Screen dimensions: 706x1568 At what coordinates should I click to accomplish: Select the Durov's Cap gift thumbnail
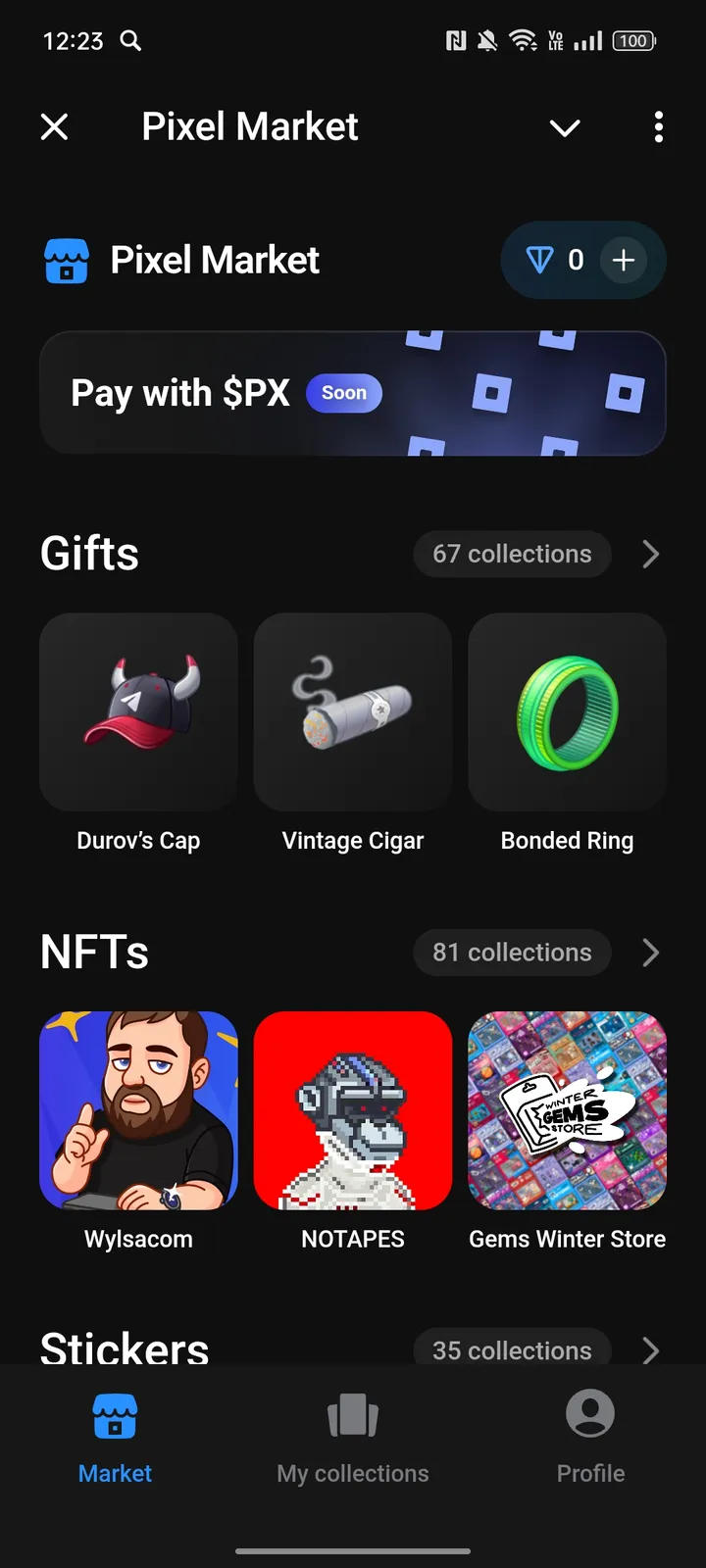pos(137,712)
